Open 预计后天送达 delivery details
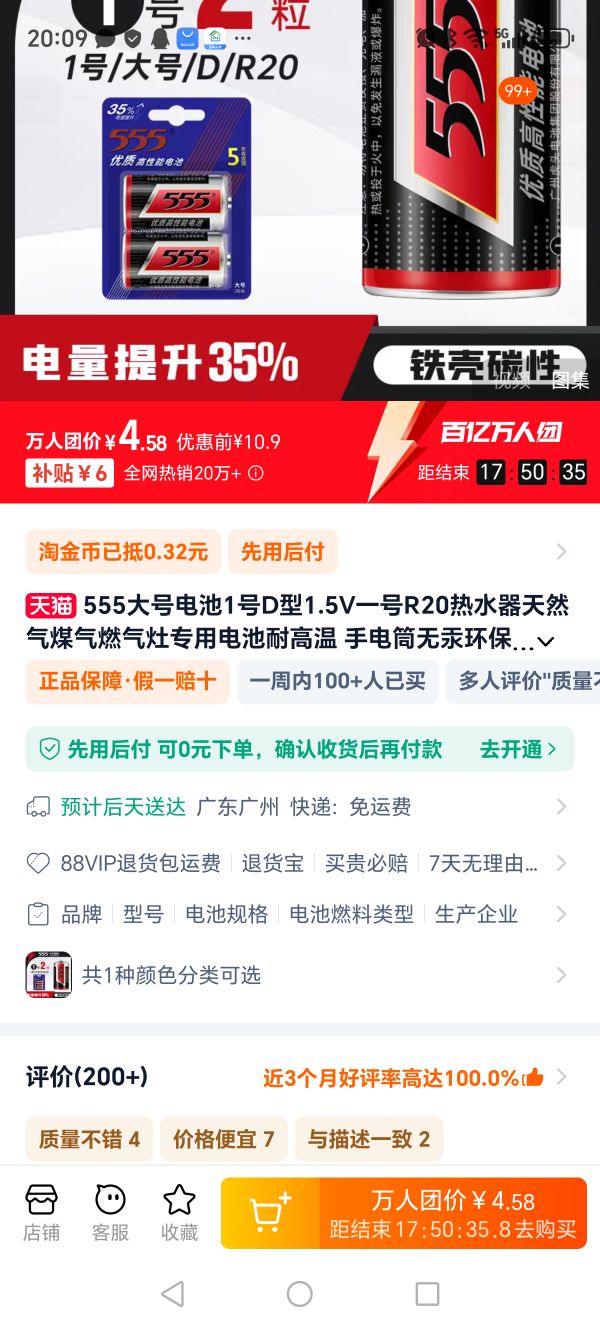This screenshot has width=600, height=1326. 300,807
